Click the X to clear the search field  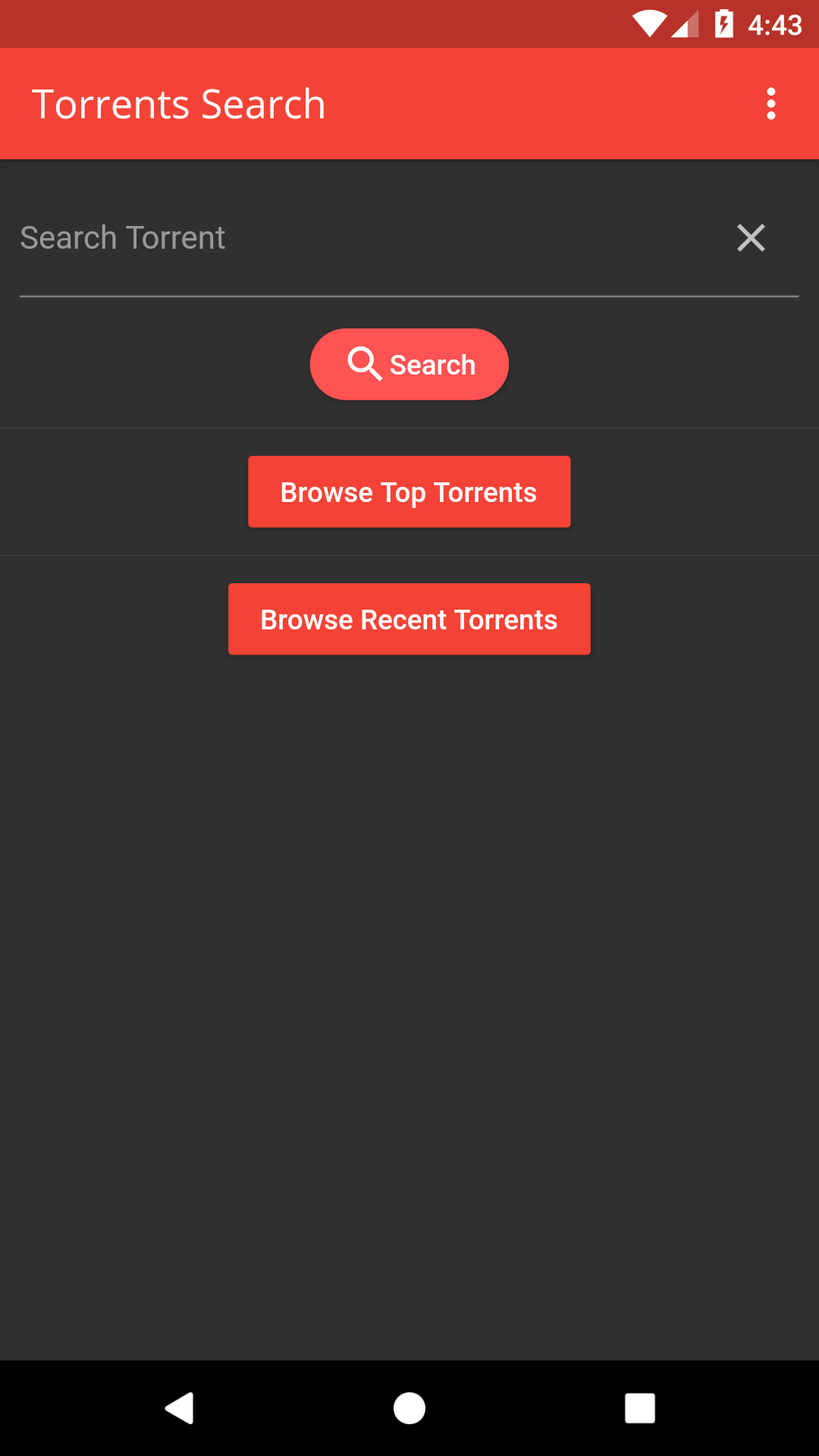[751, 238]
